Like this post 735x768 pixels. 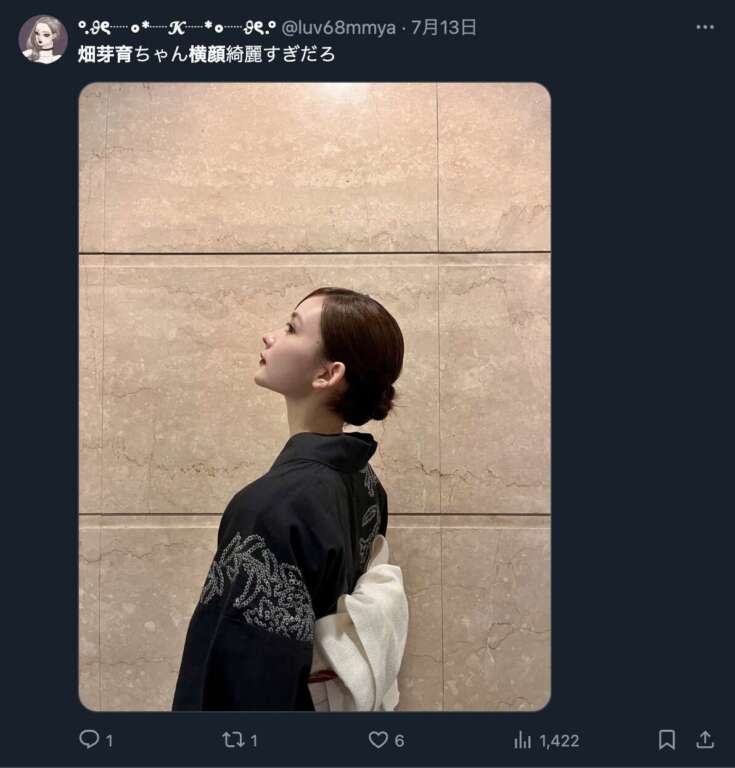tap(378, 740)
